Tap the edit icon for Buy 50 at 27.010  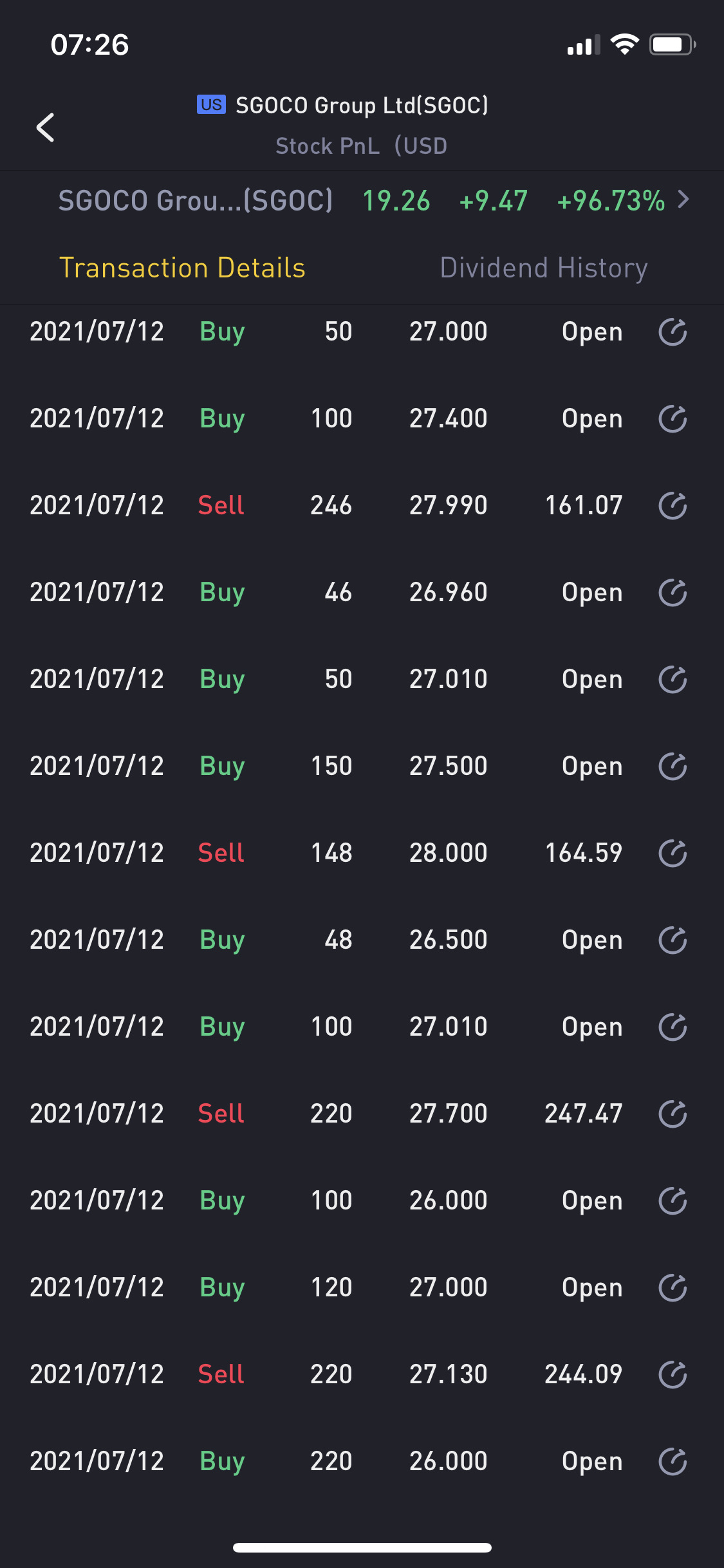(x=673, y=680)
